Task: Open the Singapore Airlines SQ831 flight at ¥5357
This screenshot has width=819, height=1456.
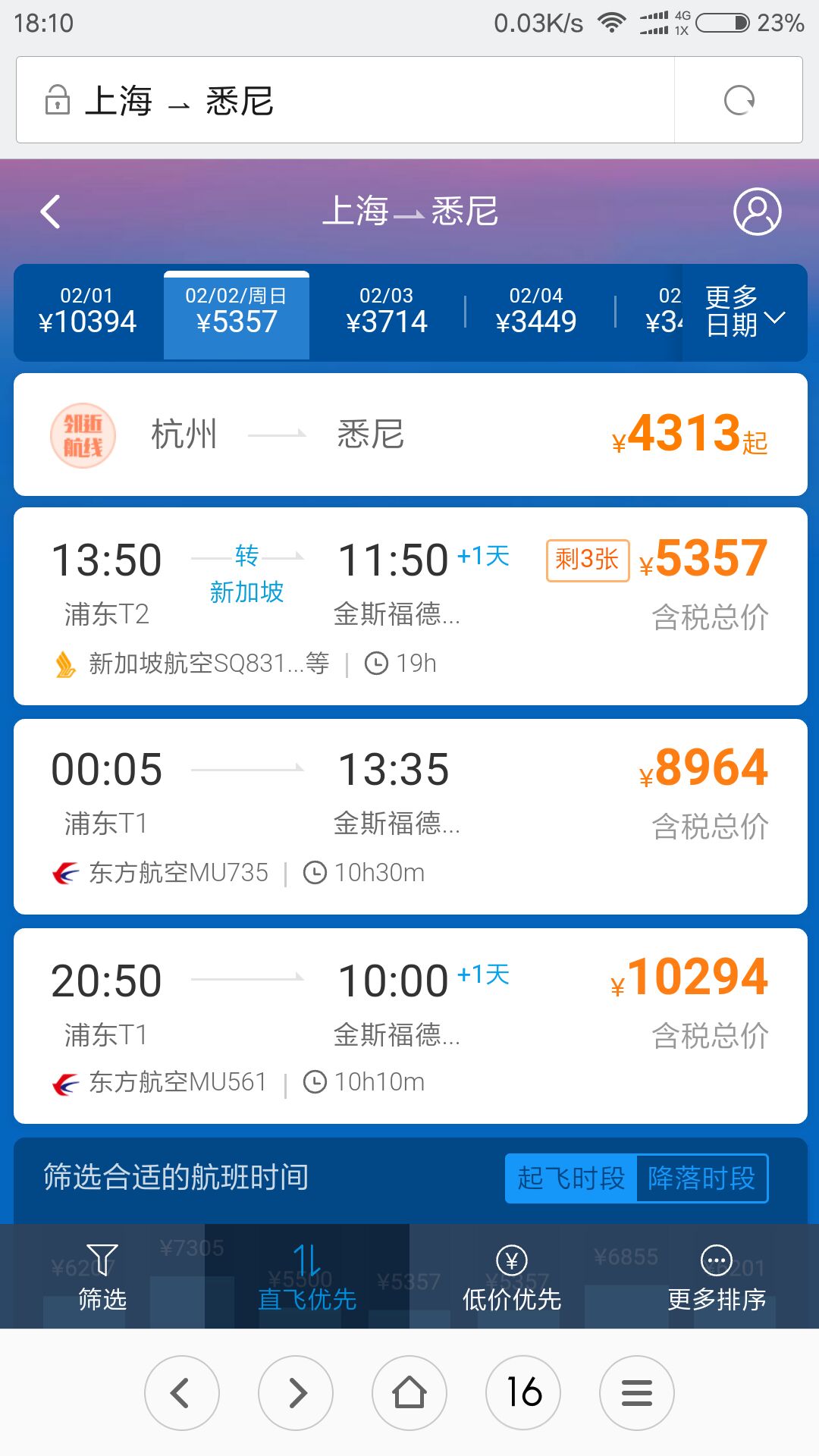Action: (410, 607)
